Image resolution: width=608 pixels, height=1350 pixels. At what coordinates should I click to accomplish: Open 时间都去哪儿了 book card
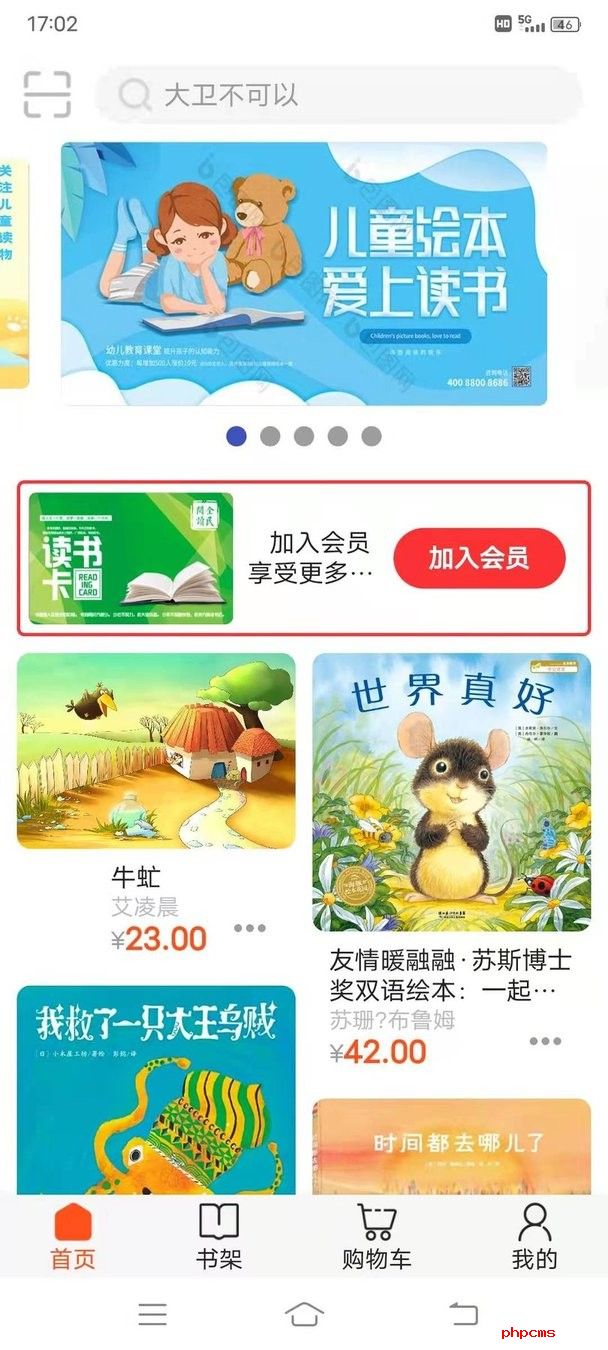click(452, 1147)
